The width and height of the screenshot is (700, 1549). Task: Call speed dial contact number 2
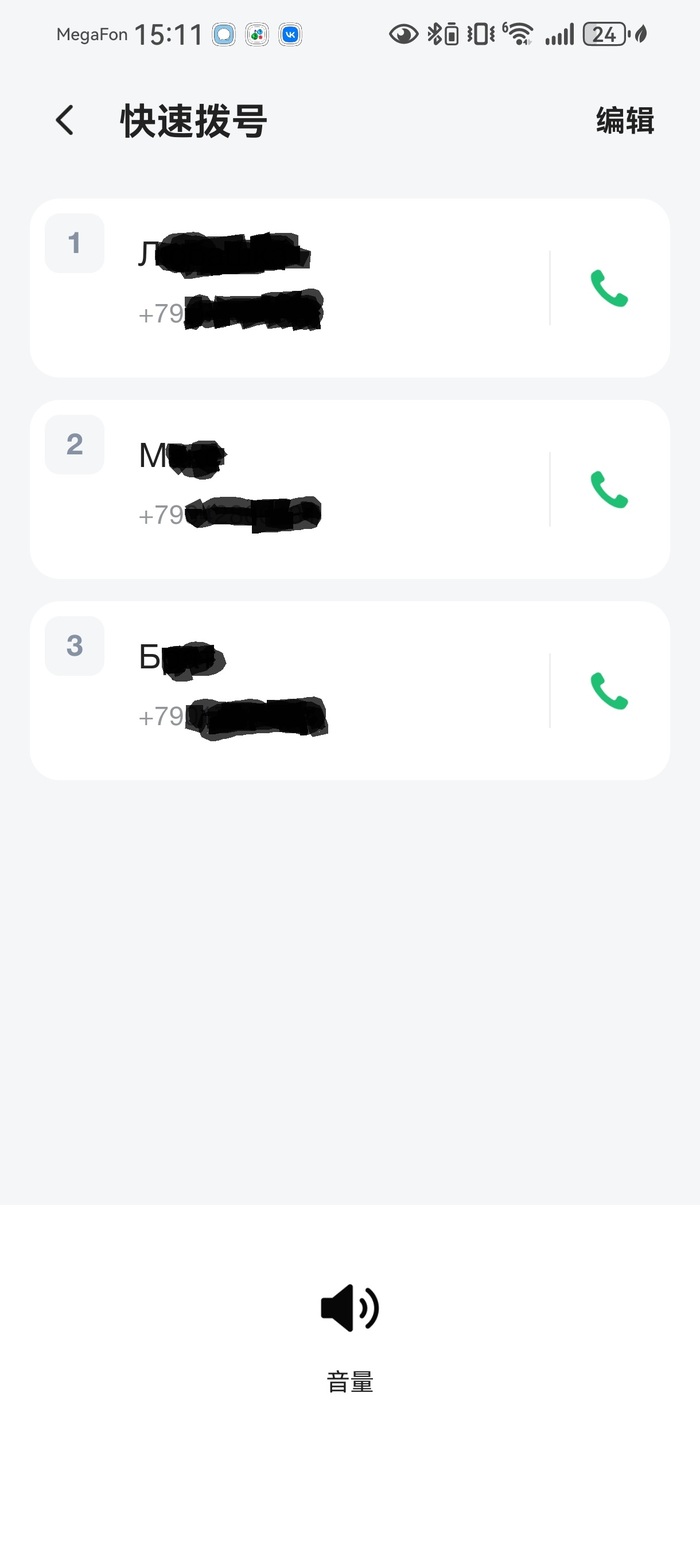pyautogui.click(x=608, y=490)
